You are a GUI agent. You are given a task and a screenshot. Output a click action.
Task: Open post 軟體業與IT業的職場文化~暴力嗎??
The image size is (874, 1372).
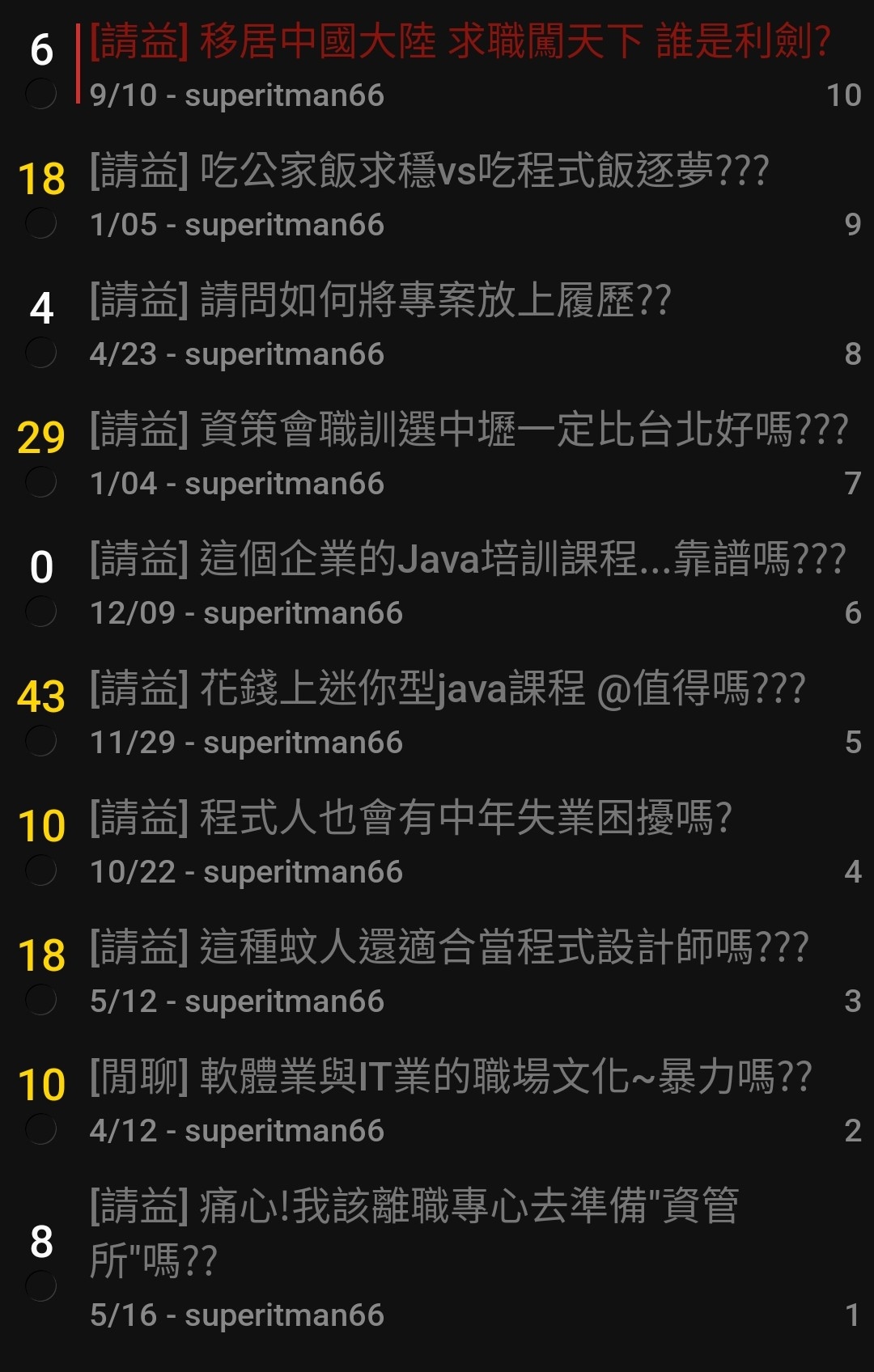tap(450, 1078)
